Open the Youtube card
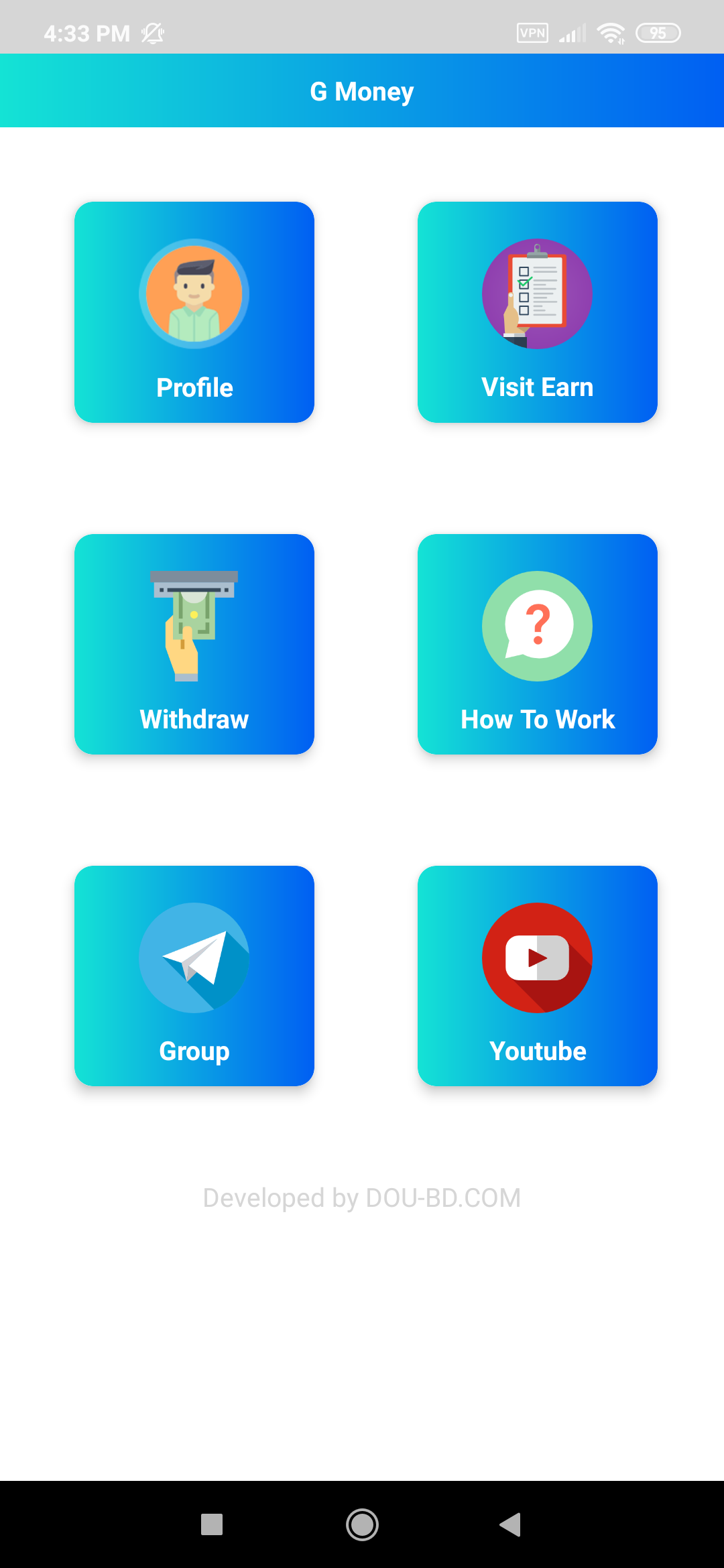 point(537,976)
